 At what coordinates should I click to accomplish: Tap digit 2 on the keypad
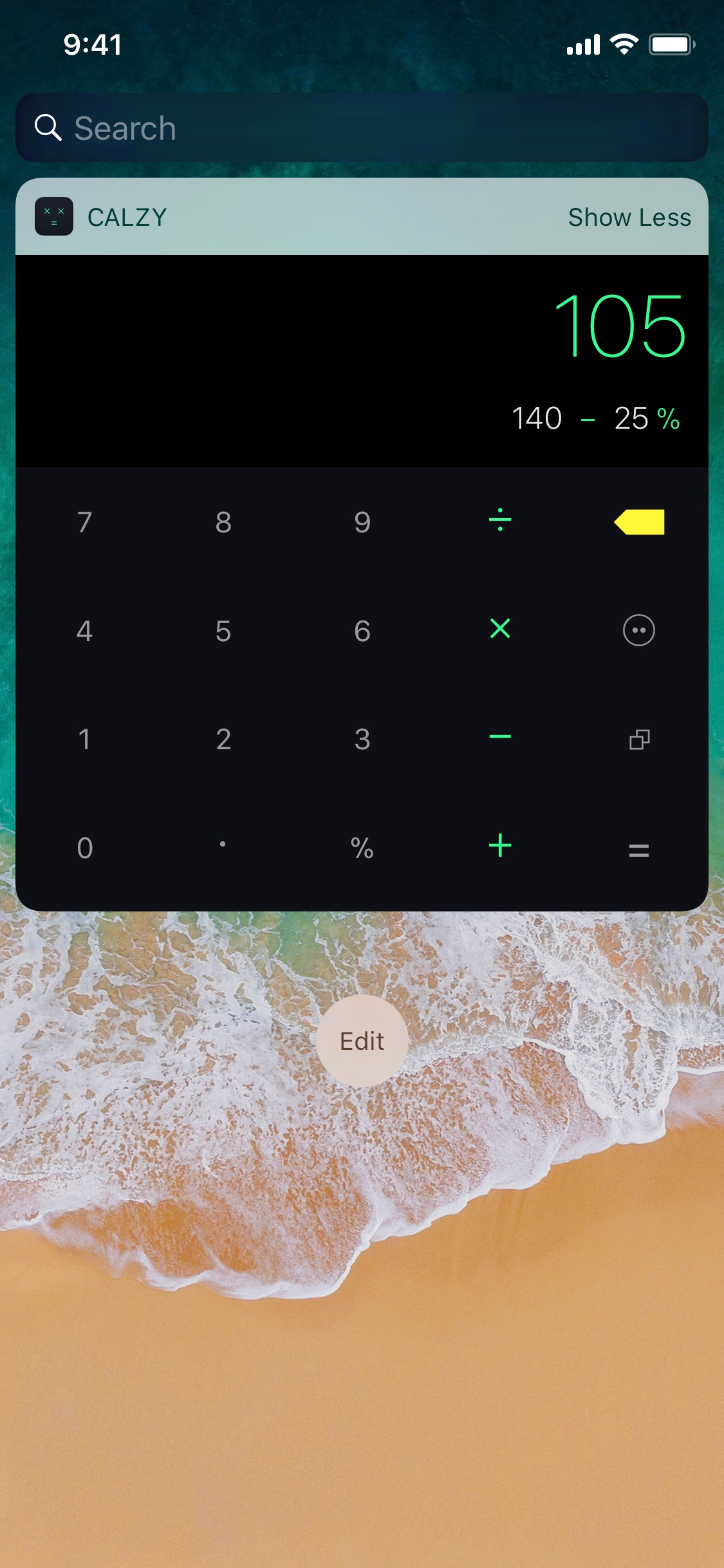pos(223,740)
